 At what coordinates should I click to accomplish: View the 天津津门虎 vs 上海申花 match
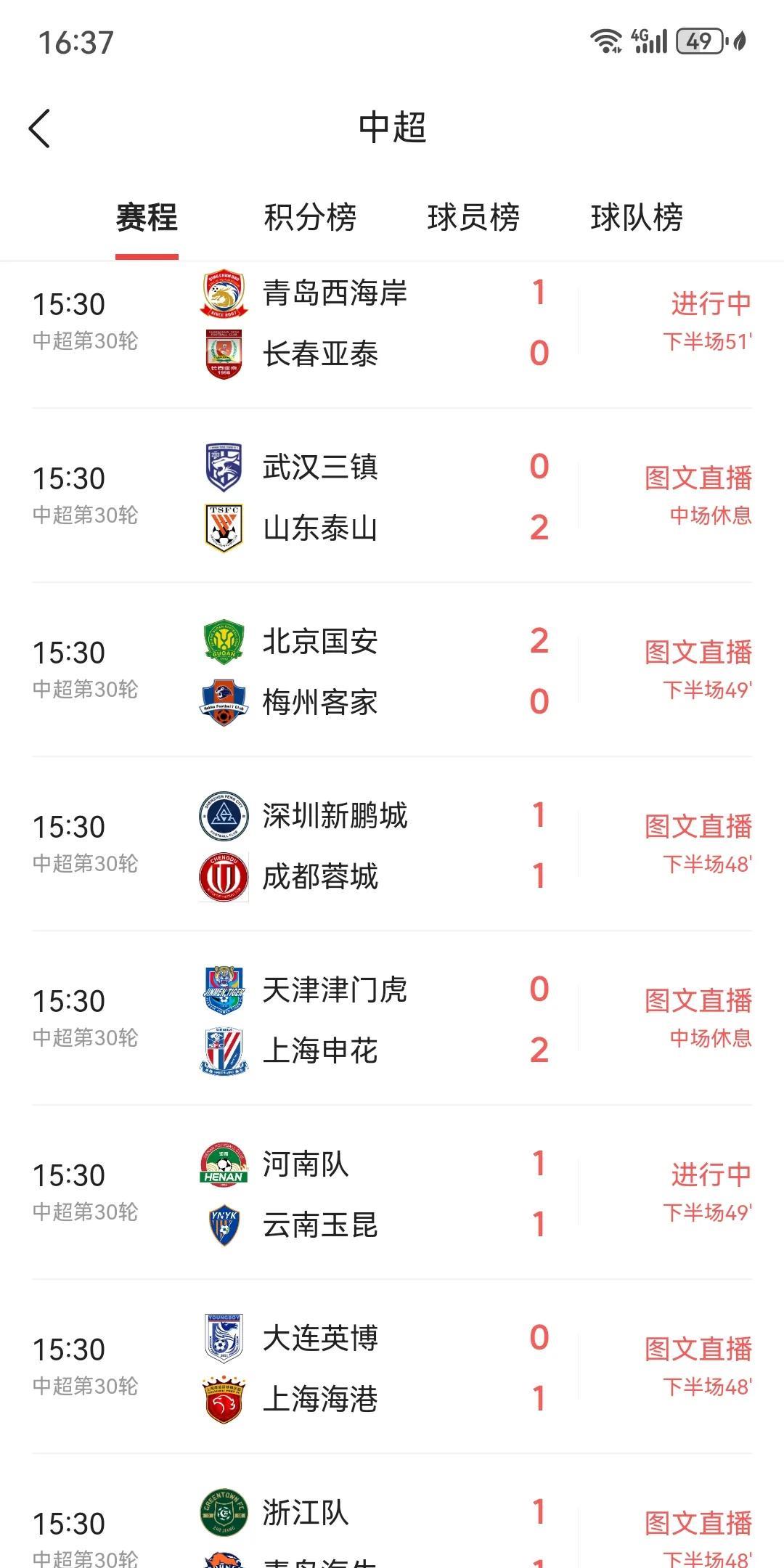(392, 1020)
